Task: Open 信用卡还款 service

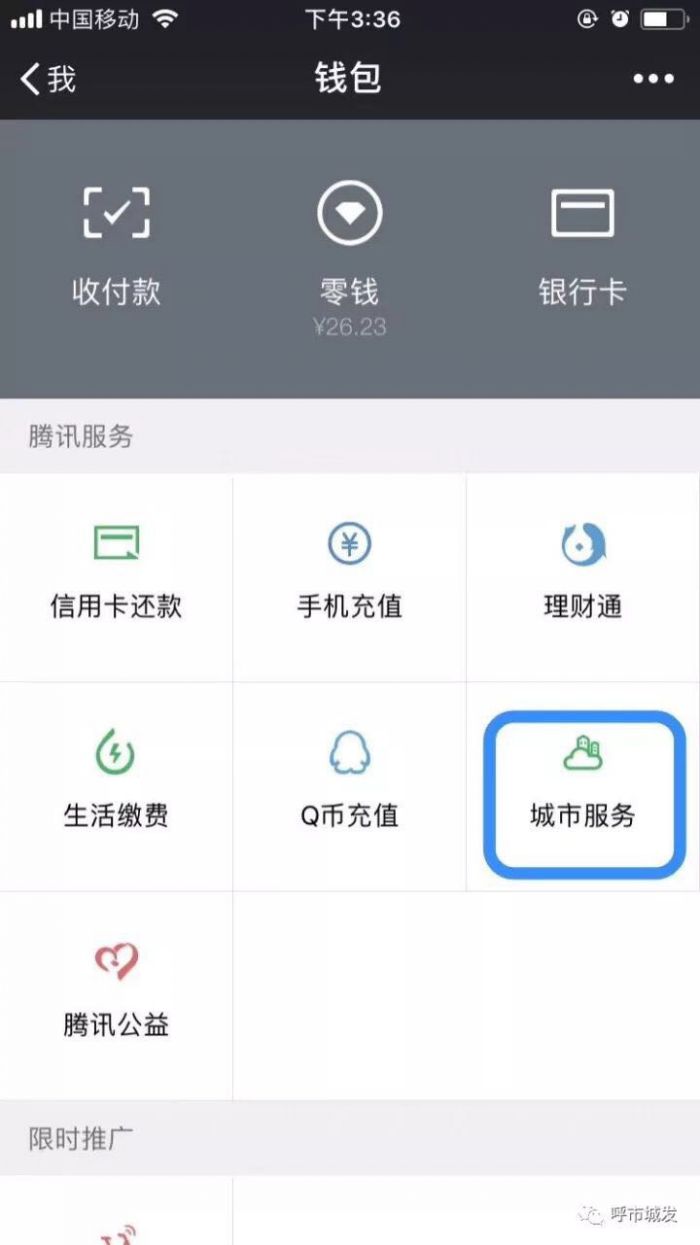Action: point(116,575)
